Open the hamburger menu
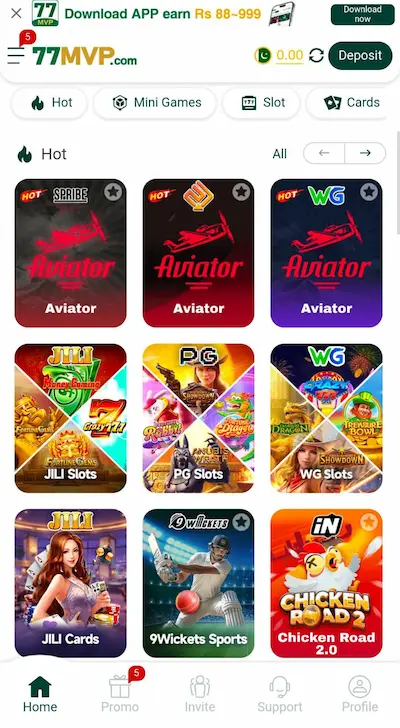The image size is (400, 728). (x=16, y=55)
